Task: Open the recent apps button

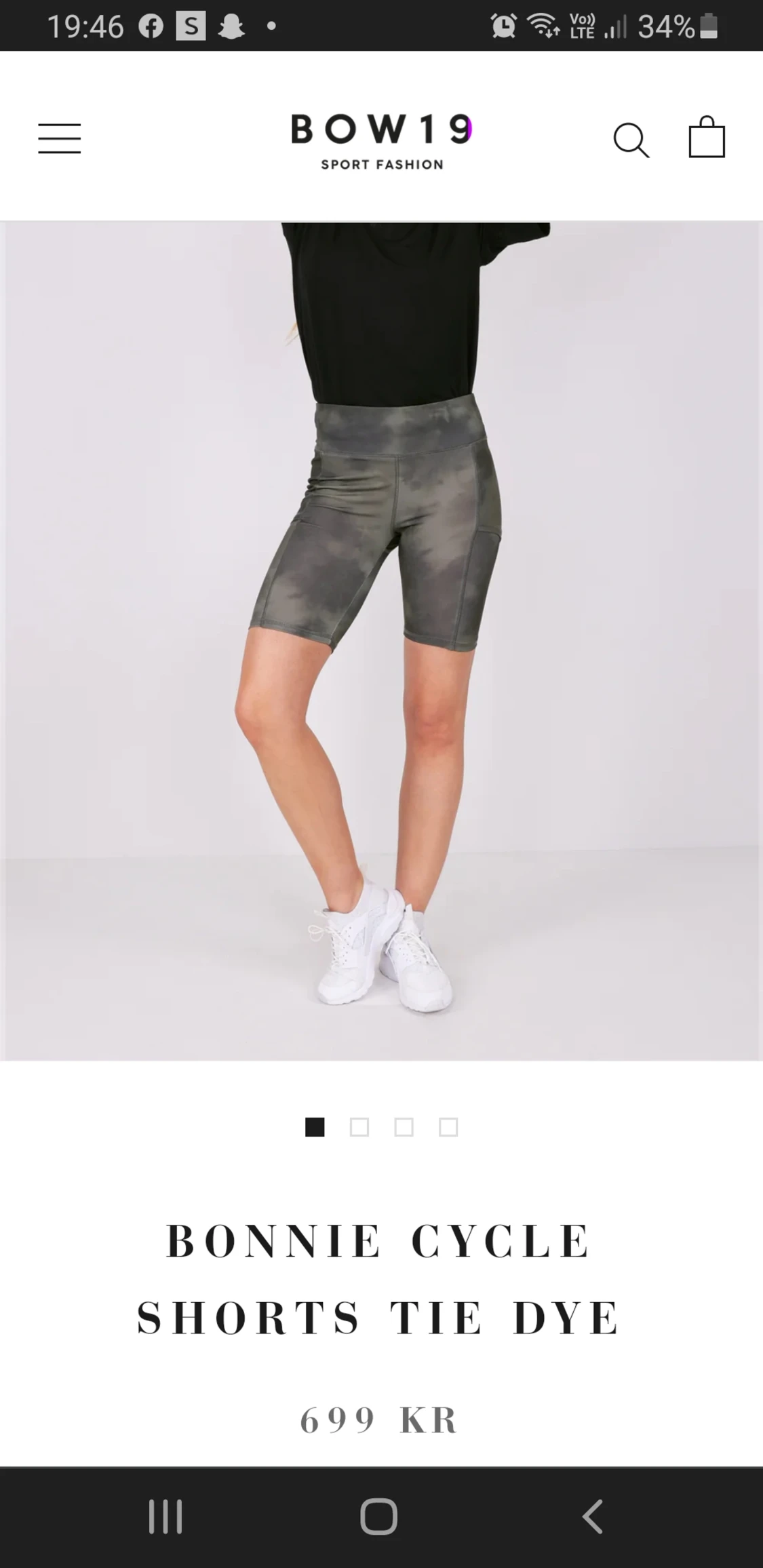Action: click(x=166, y=1518)
